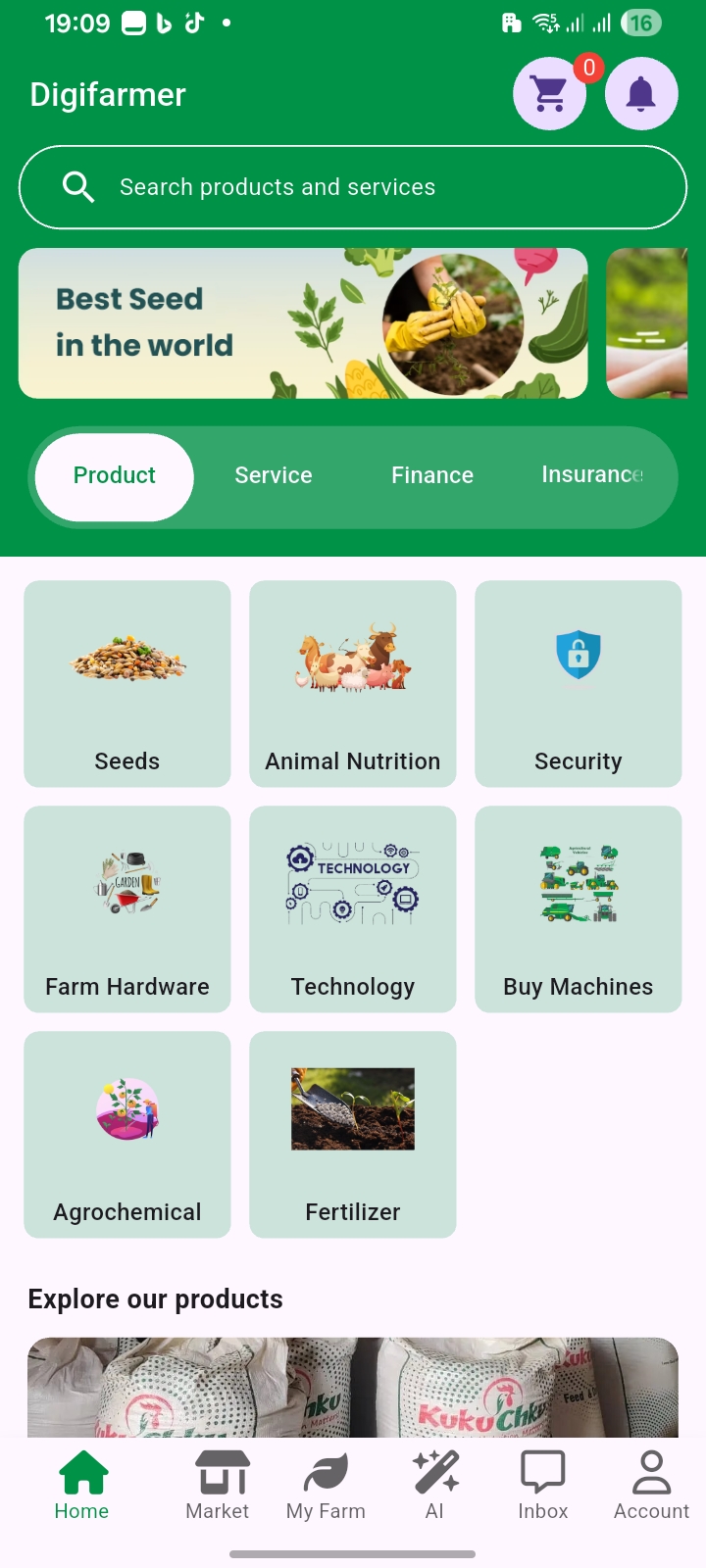The height and width of the screenshot is (1568, 706).
Task: Tap the Best Seed promotional banner
Action: [304, 322]
